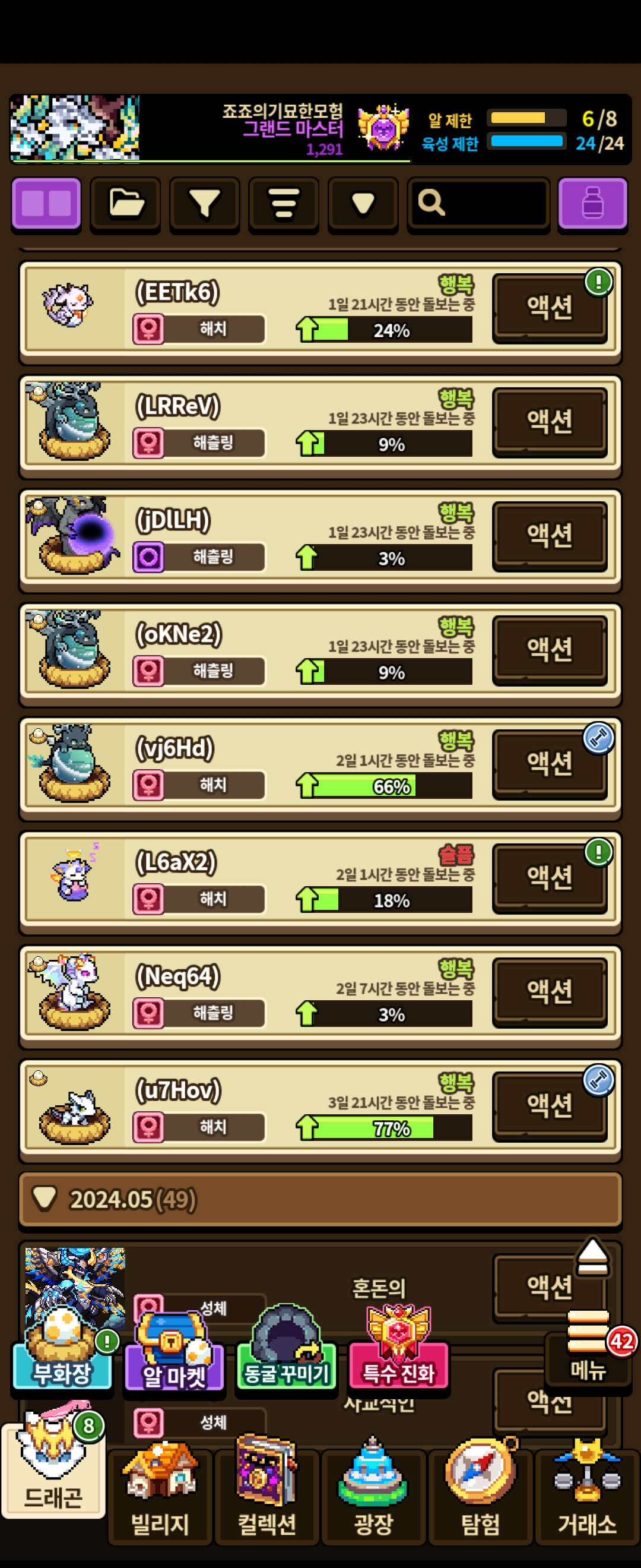
Task: Collapse the 2024.05 (49) group header
Action: click(320, 1199)
